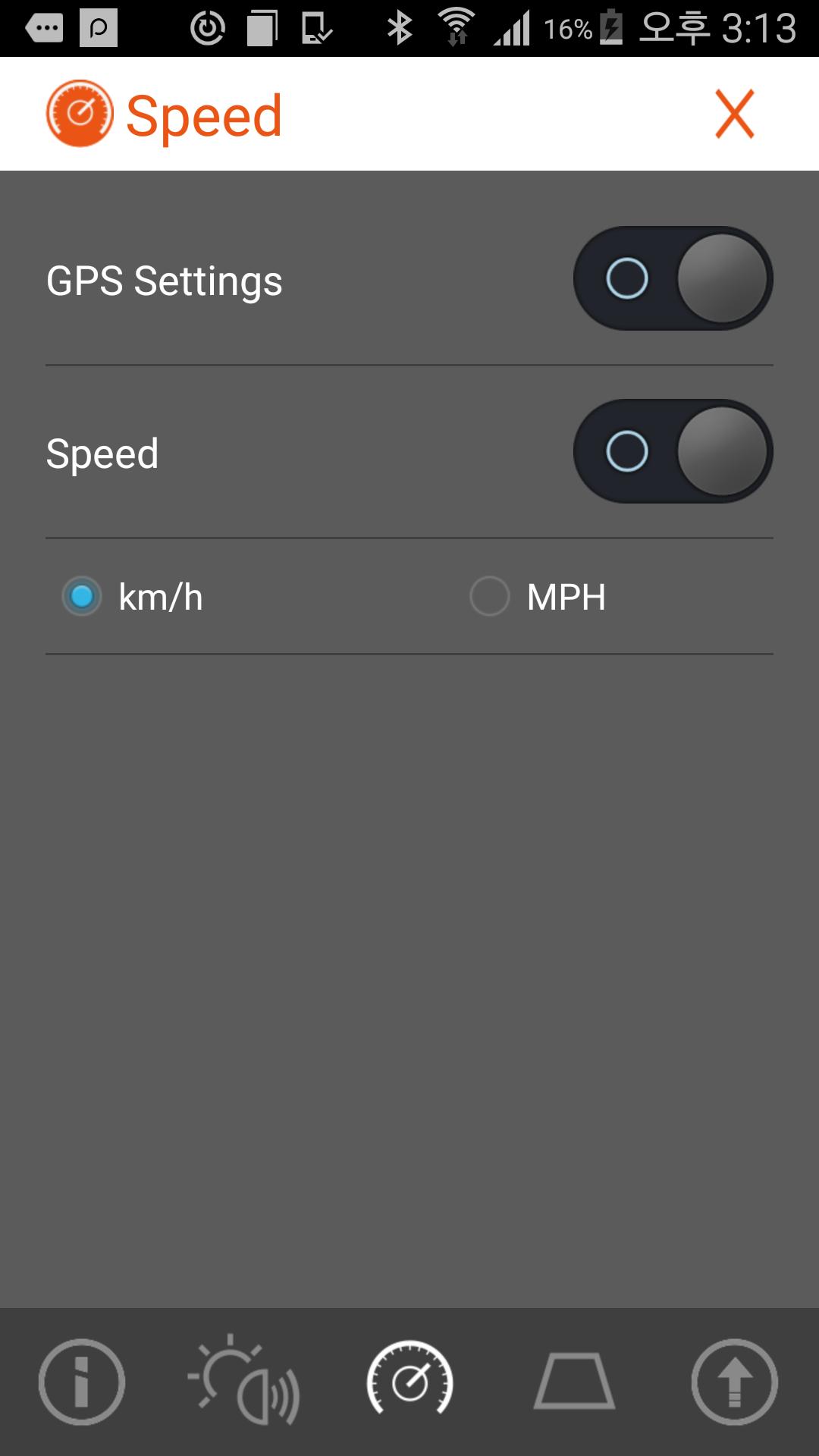Open the info tab

(82, 1382)
